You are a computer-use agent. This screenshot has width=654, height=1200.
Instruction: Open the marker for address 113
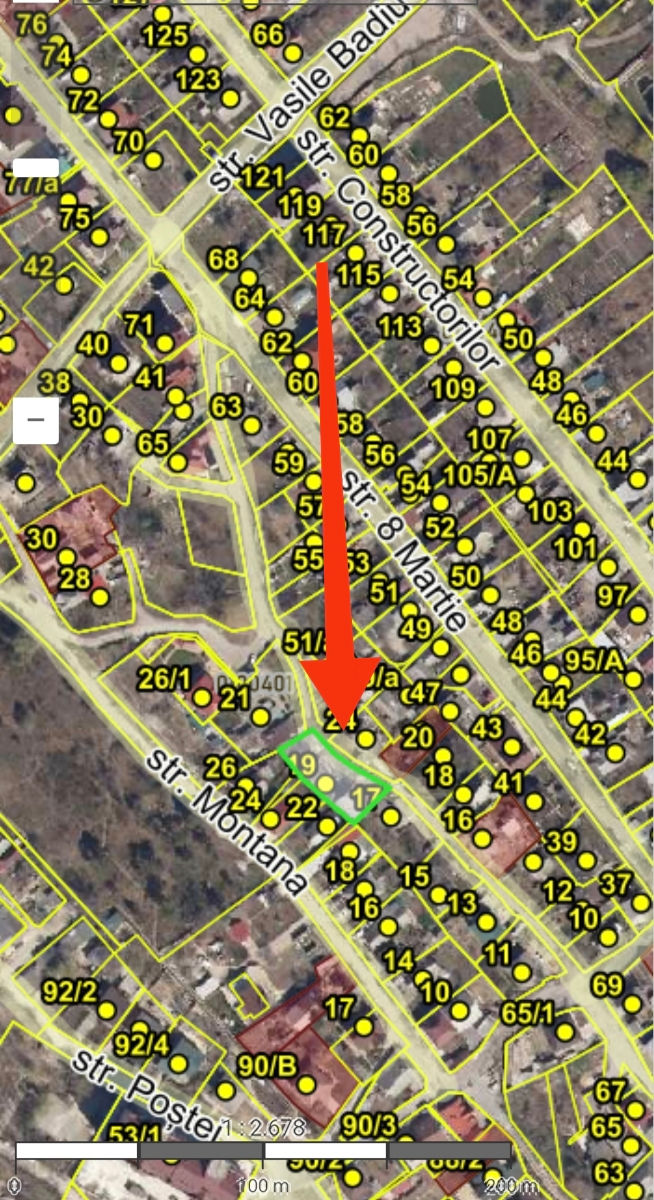pyautogui.click(x=431, y=345)
